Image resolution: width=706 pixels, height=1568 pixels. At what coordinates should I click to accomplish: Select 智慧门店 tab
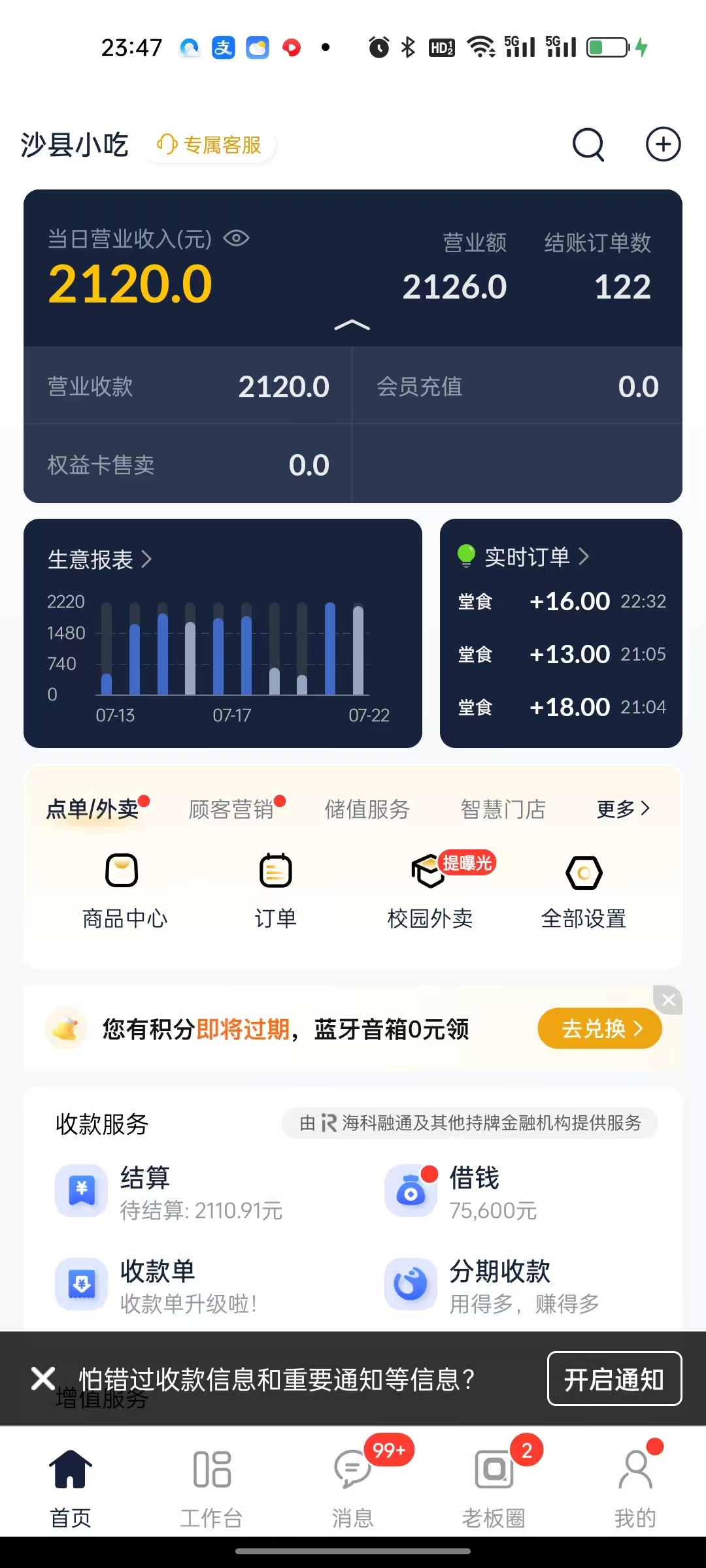point(503,809)
